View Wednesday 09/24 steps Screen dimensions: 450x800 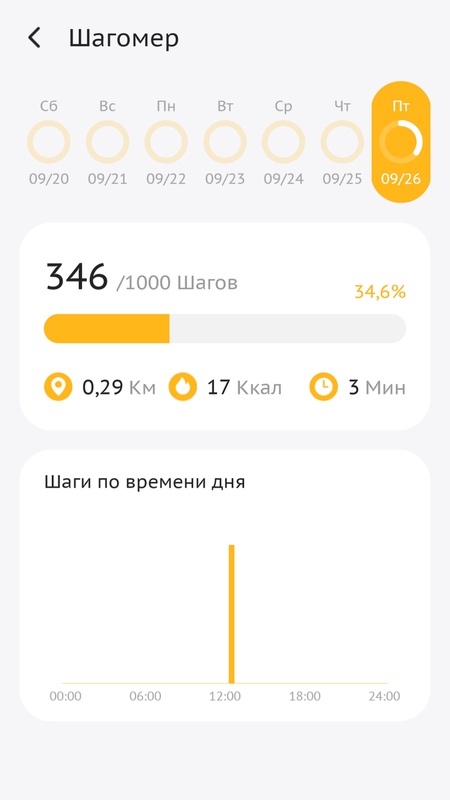coord(284,142)
